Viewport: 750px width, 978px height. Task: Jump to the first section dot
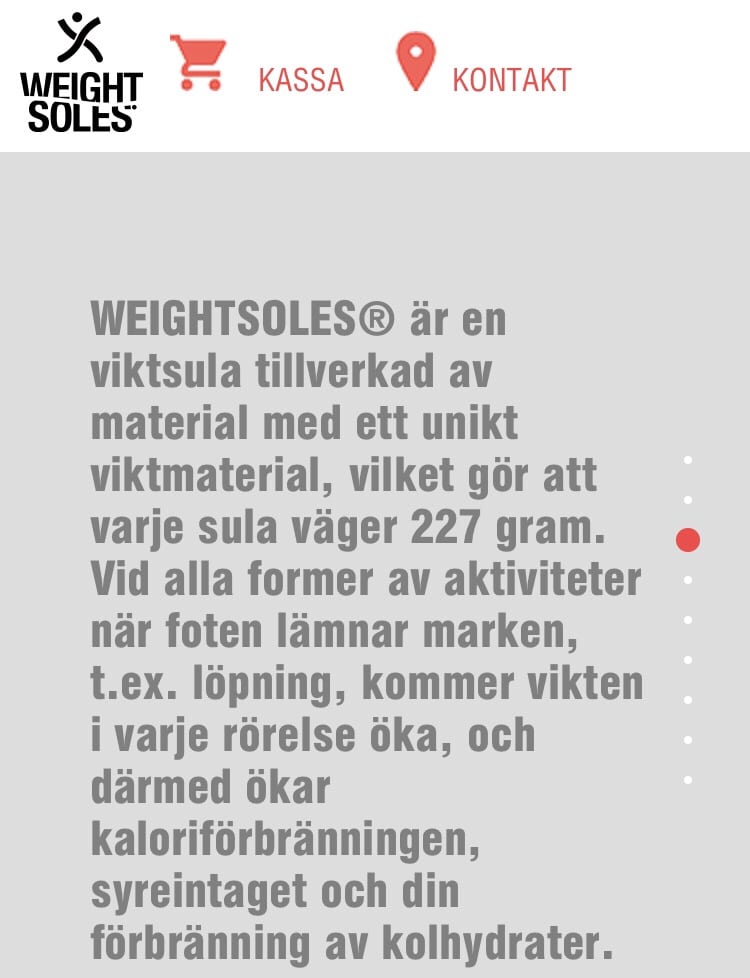click(x=688, y=460)
